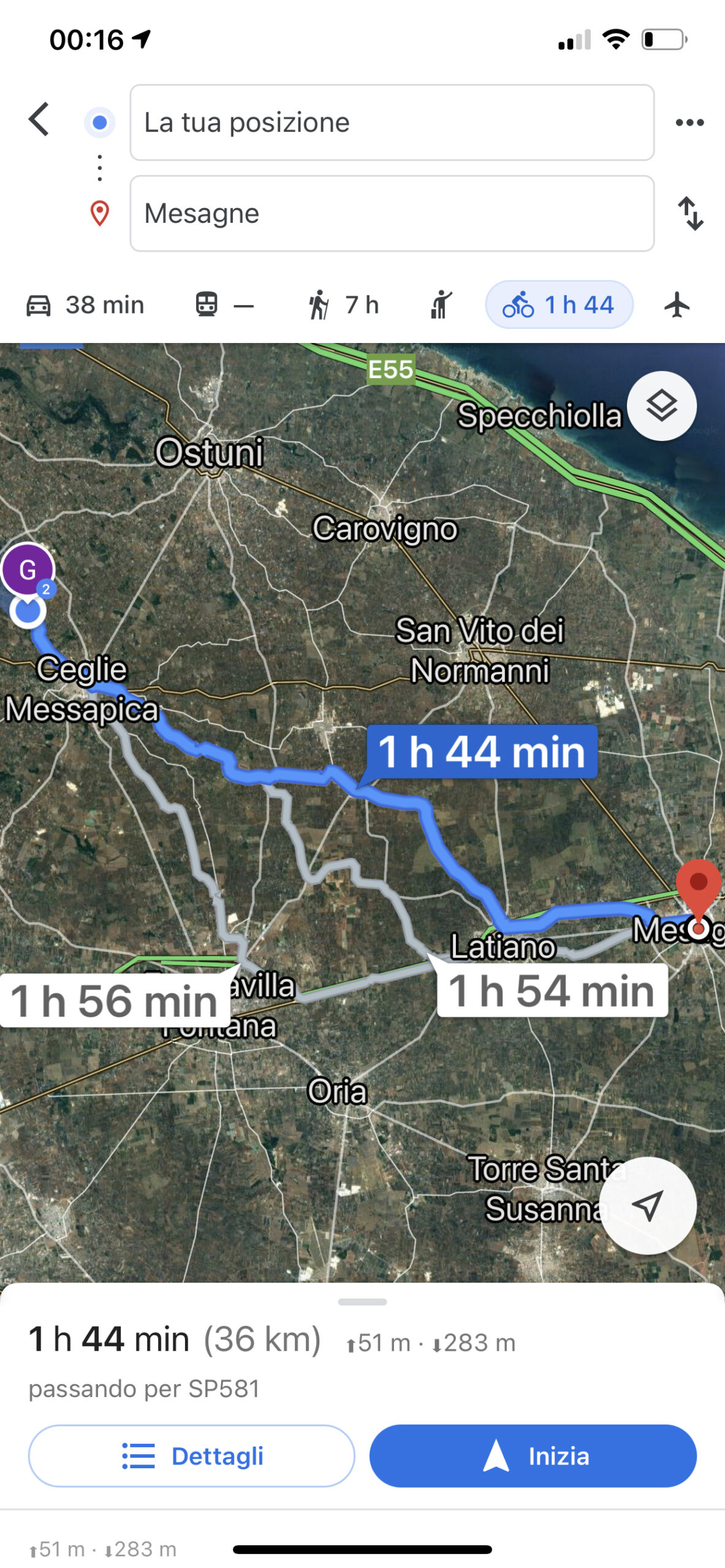Open Dettagli route details

[191, 1455]
